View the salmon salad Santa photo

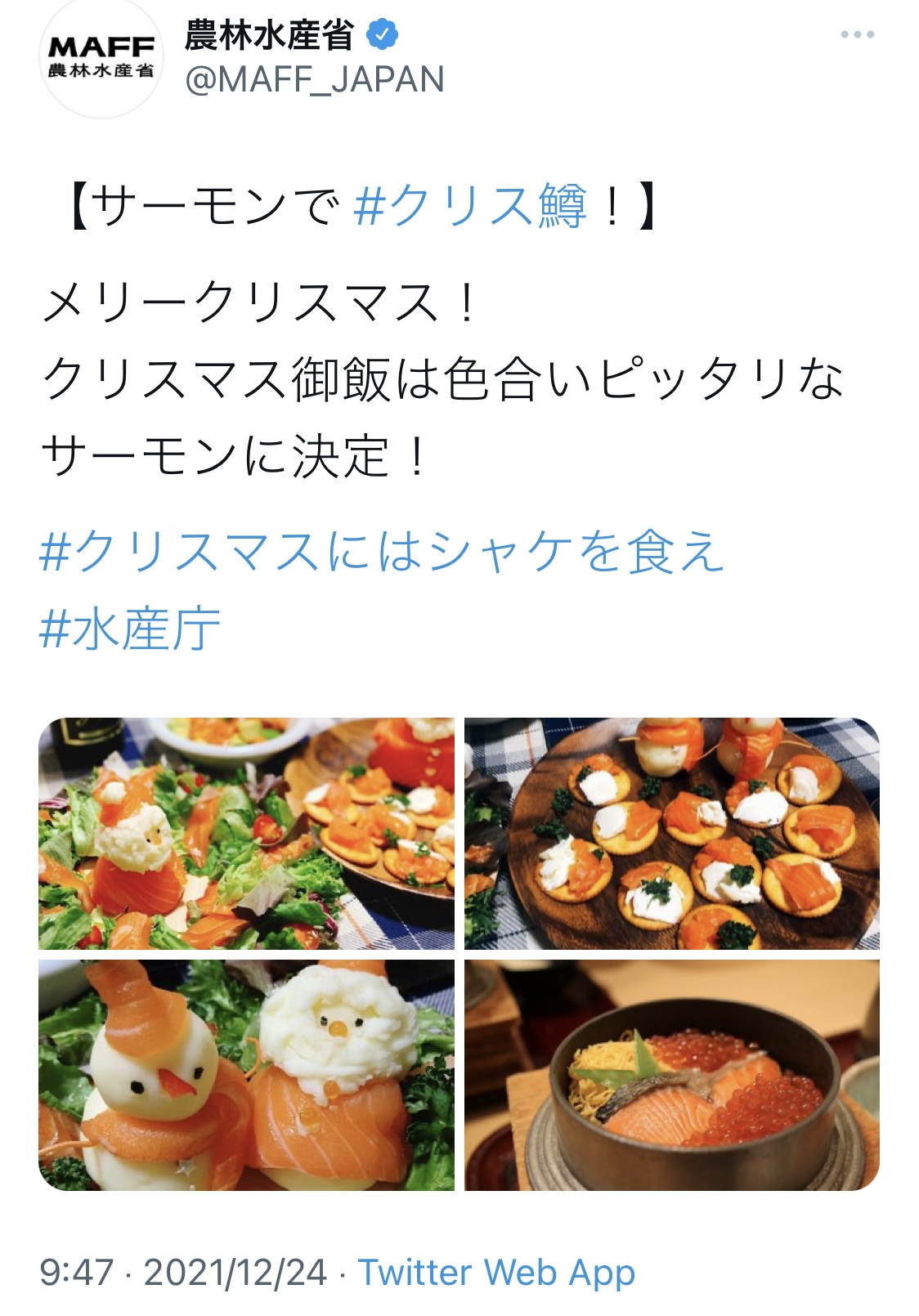[x=246, y=833]
